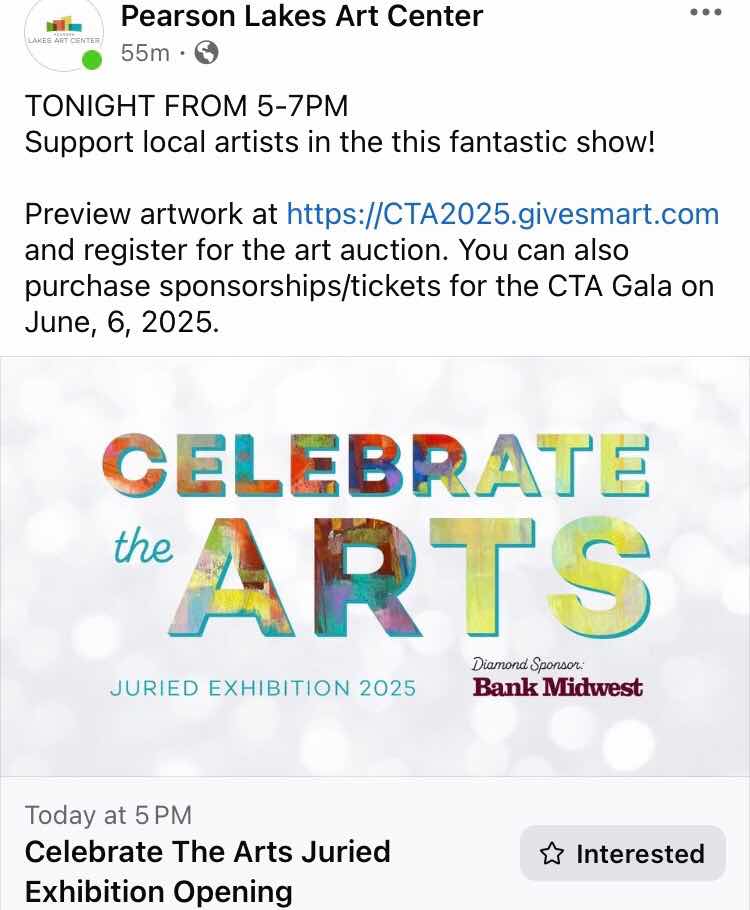Open the Celebrate the Arts event image

tap(375, 566)
